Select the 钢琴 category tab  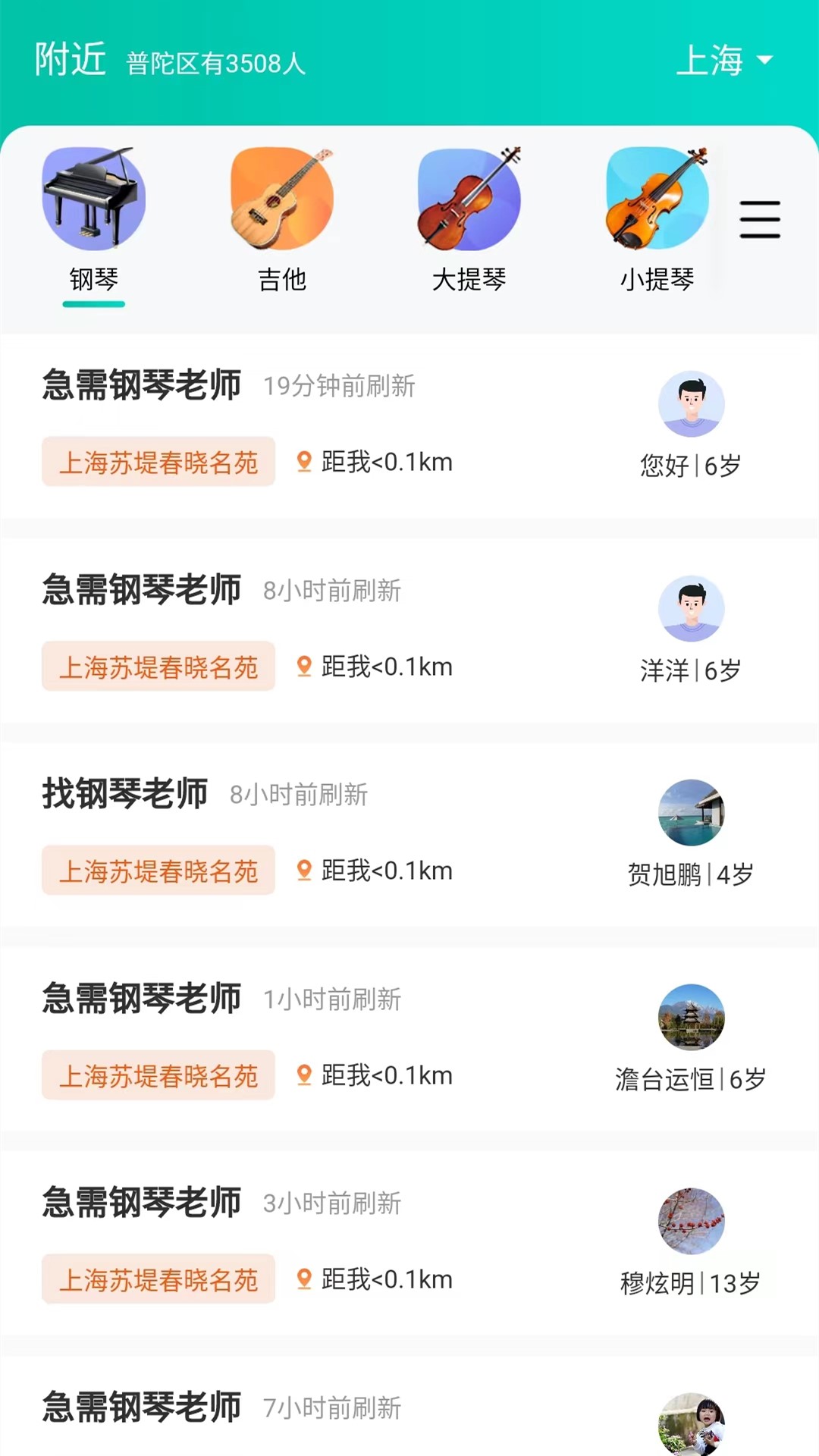pos(93,220)
